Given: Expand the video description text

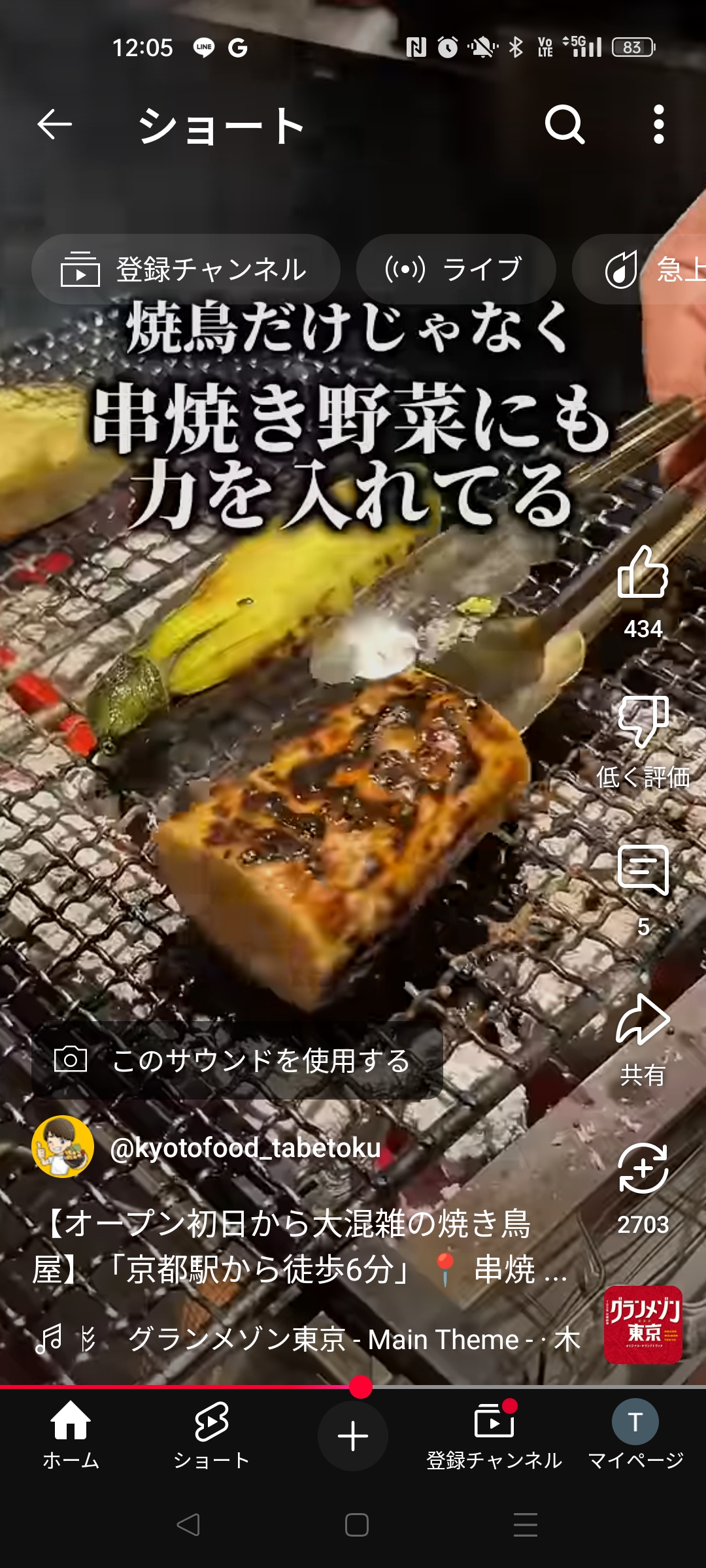Looking at the screenshot, I should tap(299, 1247).
